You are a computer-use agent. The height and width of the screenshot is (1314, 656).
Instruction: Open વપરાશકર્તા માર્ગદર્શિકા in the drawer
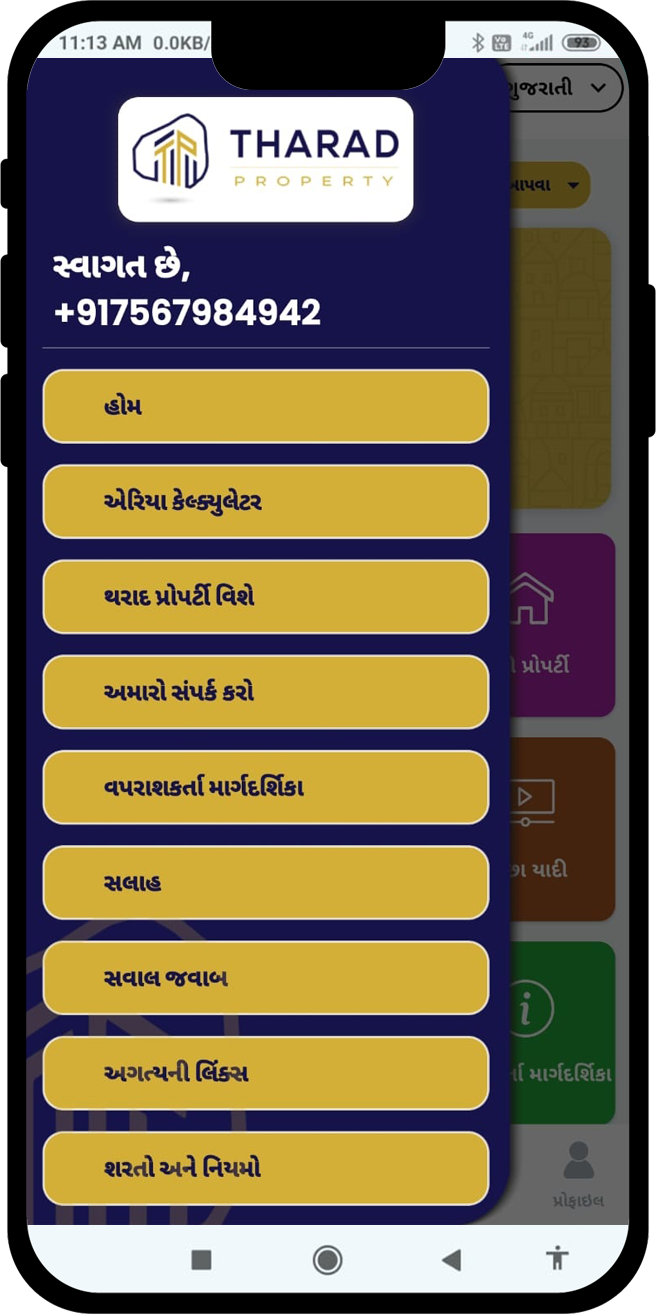pos(265,787)
